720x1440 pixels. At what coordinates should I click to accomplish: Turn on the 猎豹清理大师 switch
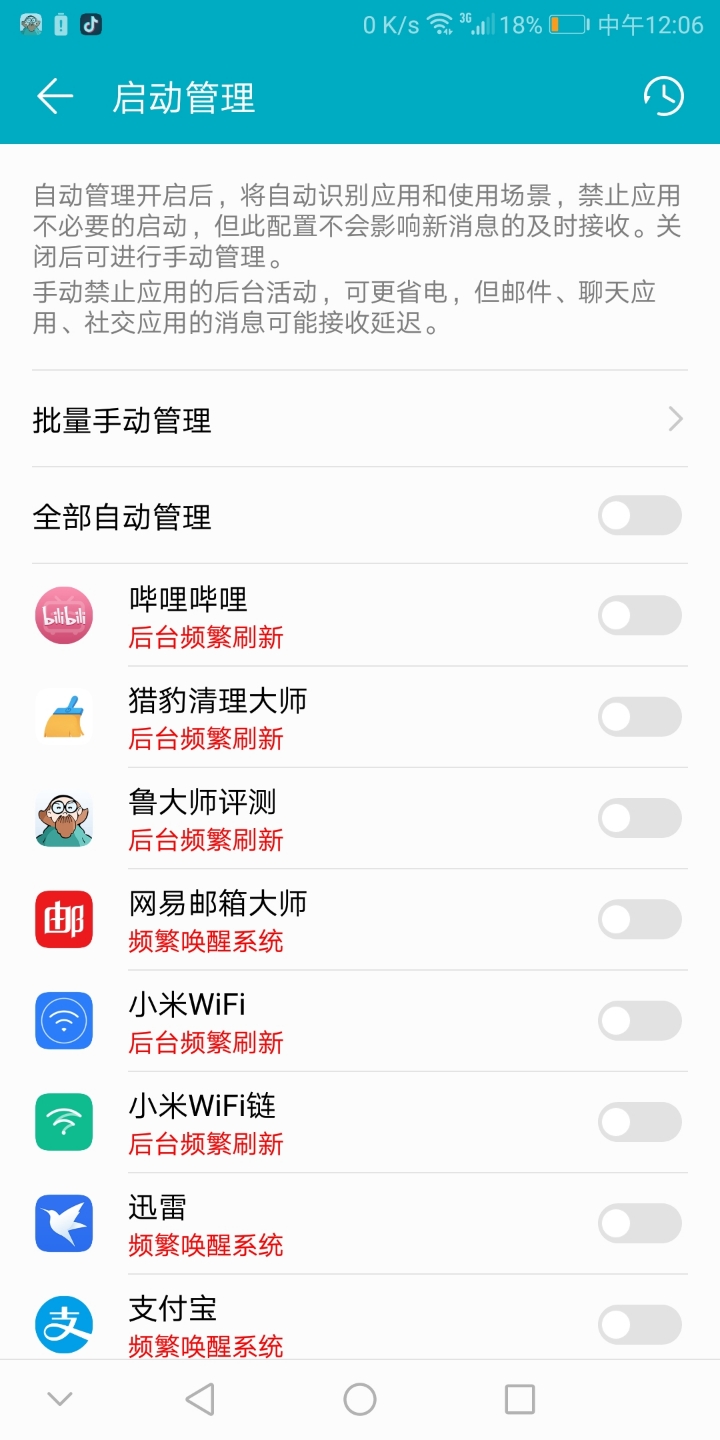click(x=639, y=717)
